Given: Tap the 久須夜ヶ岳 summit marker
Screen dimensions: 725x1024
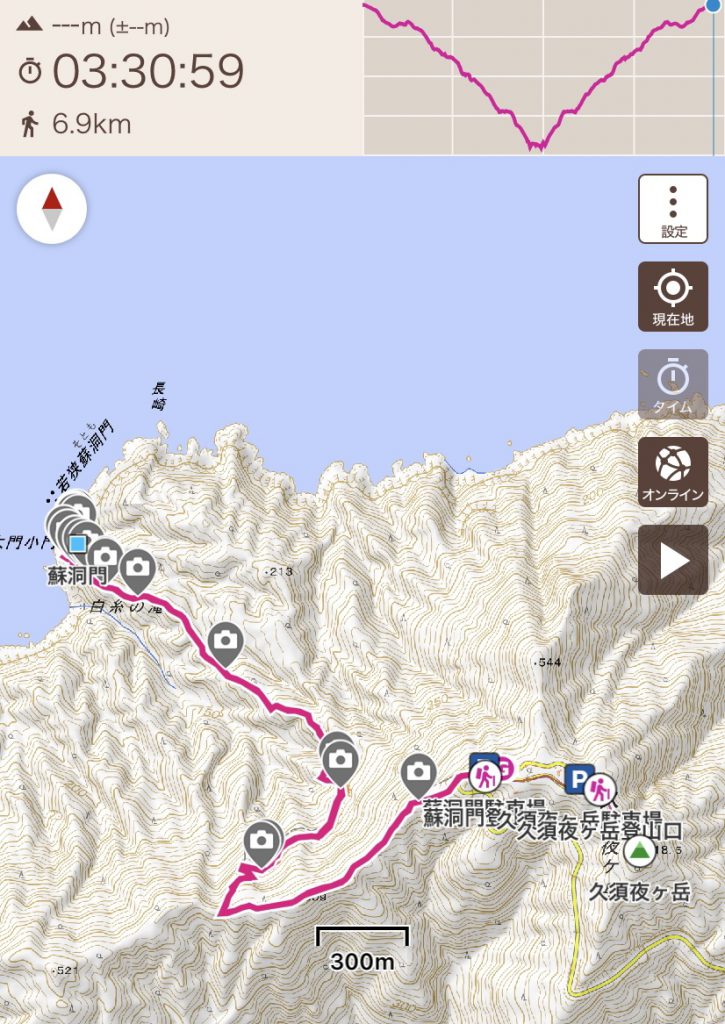Looking at the screenshot, I should tap(638, 852).
